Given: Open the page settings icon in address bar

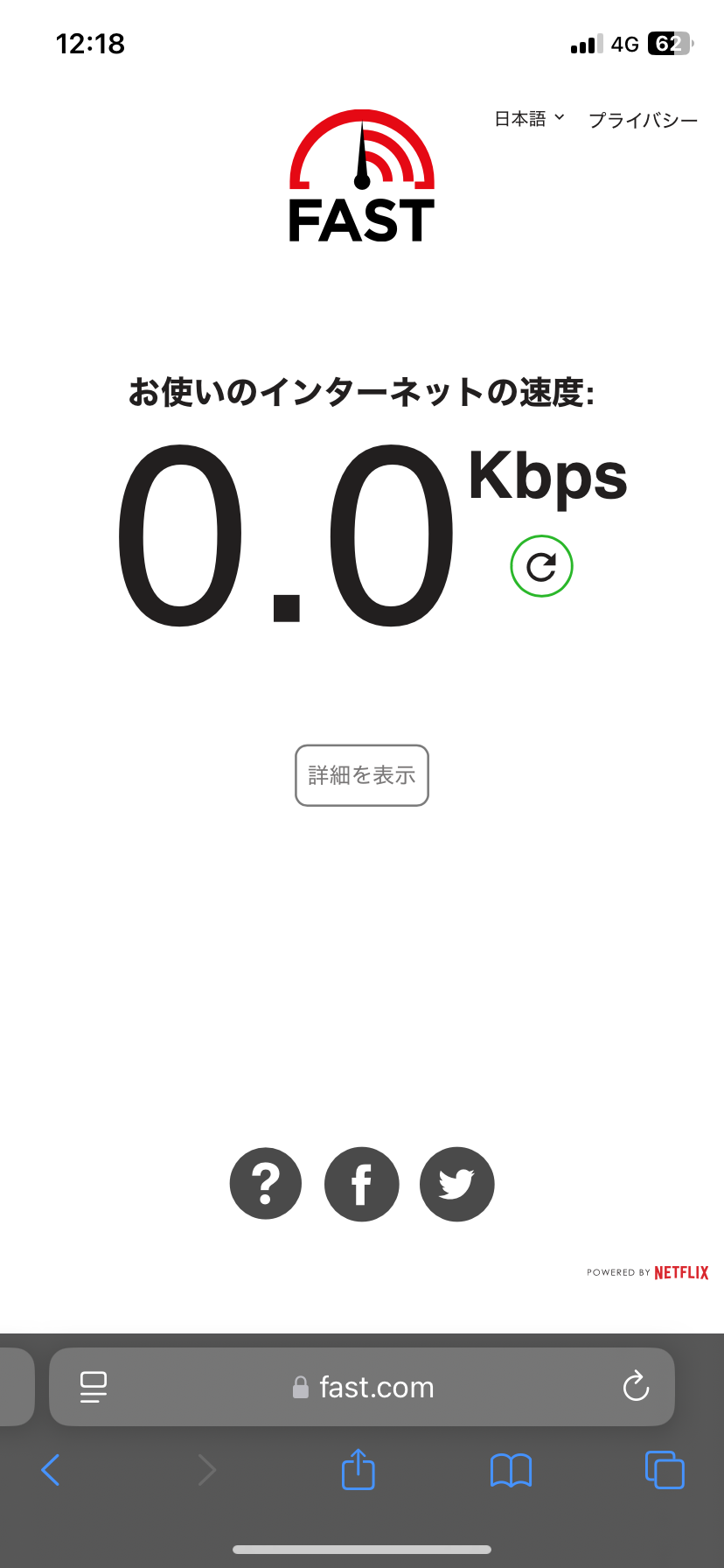Looking at the screenshot, I should pyautogui.click(x=93, y=1387).
